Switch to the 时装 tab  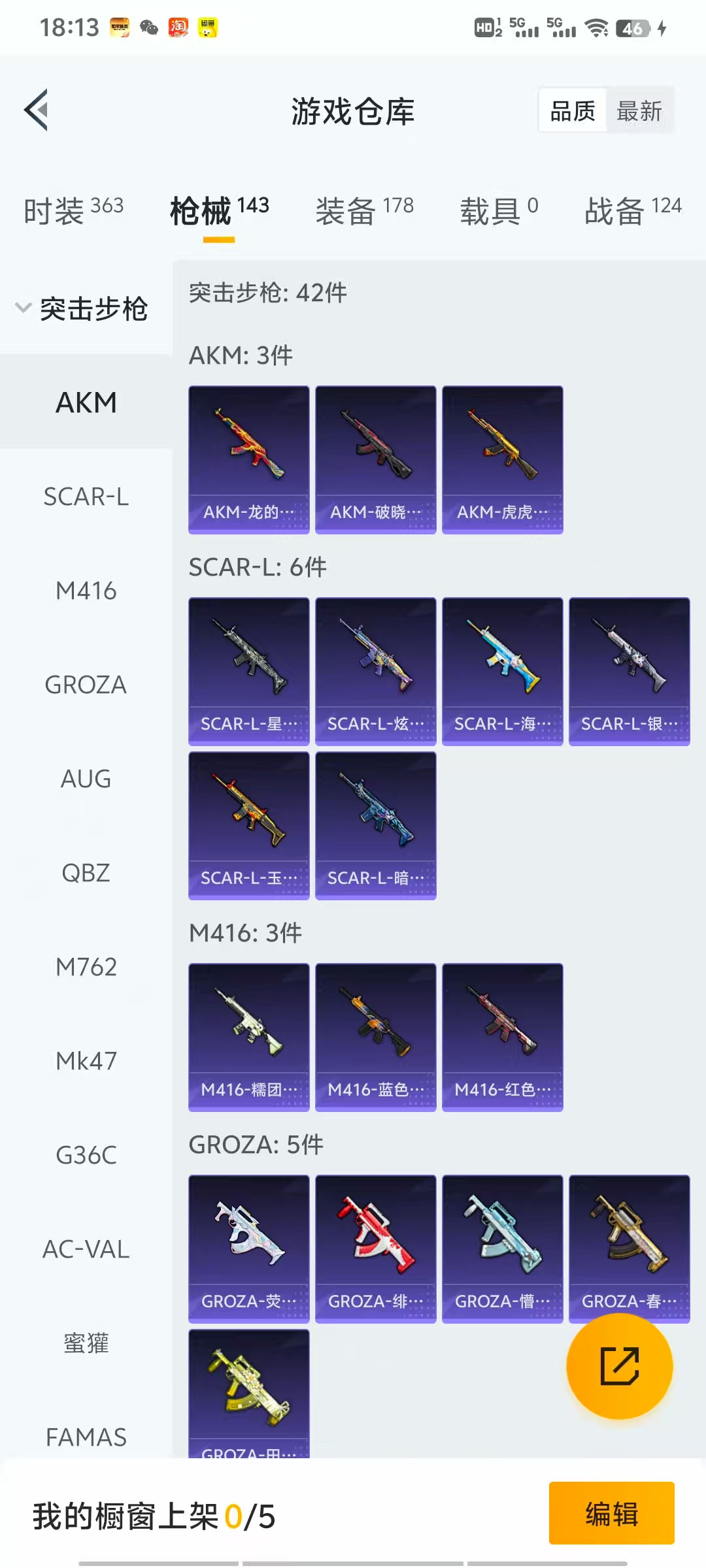click(73, 210)
